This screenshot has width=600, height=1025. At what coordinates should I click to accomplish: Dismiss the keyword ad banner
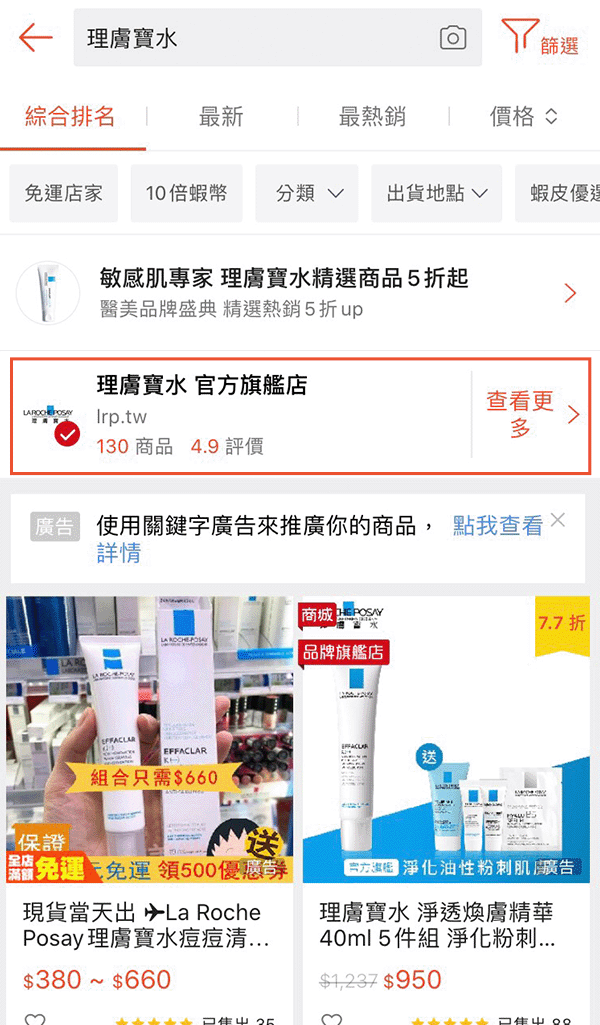(558, 519)
